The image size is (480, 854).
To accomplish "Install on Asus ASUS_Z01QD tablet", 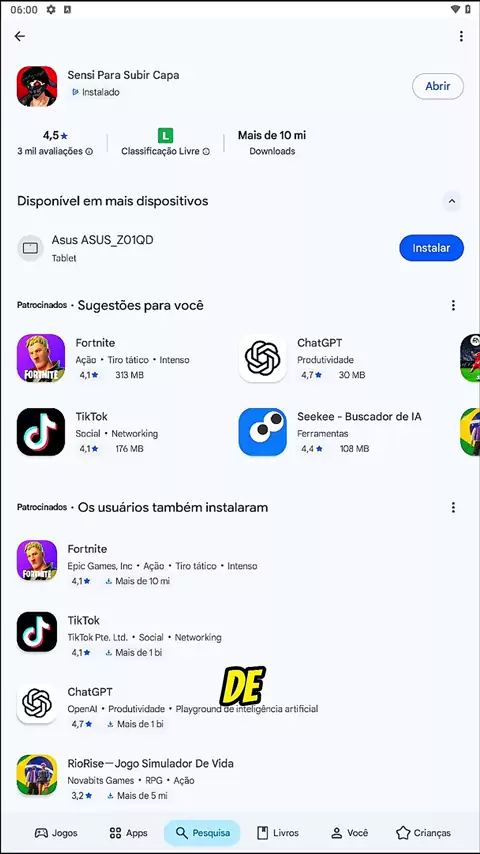I will [x=431, y=248].
